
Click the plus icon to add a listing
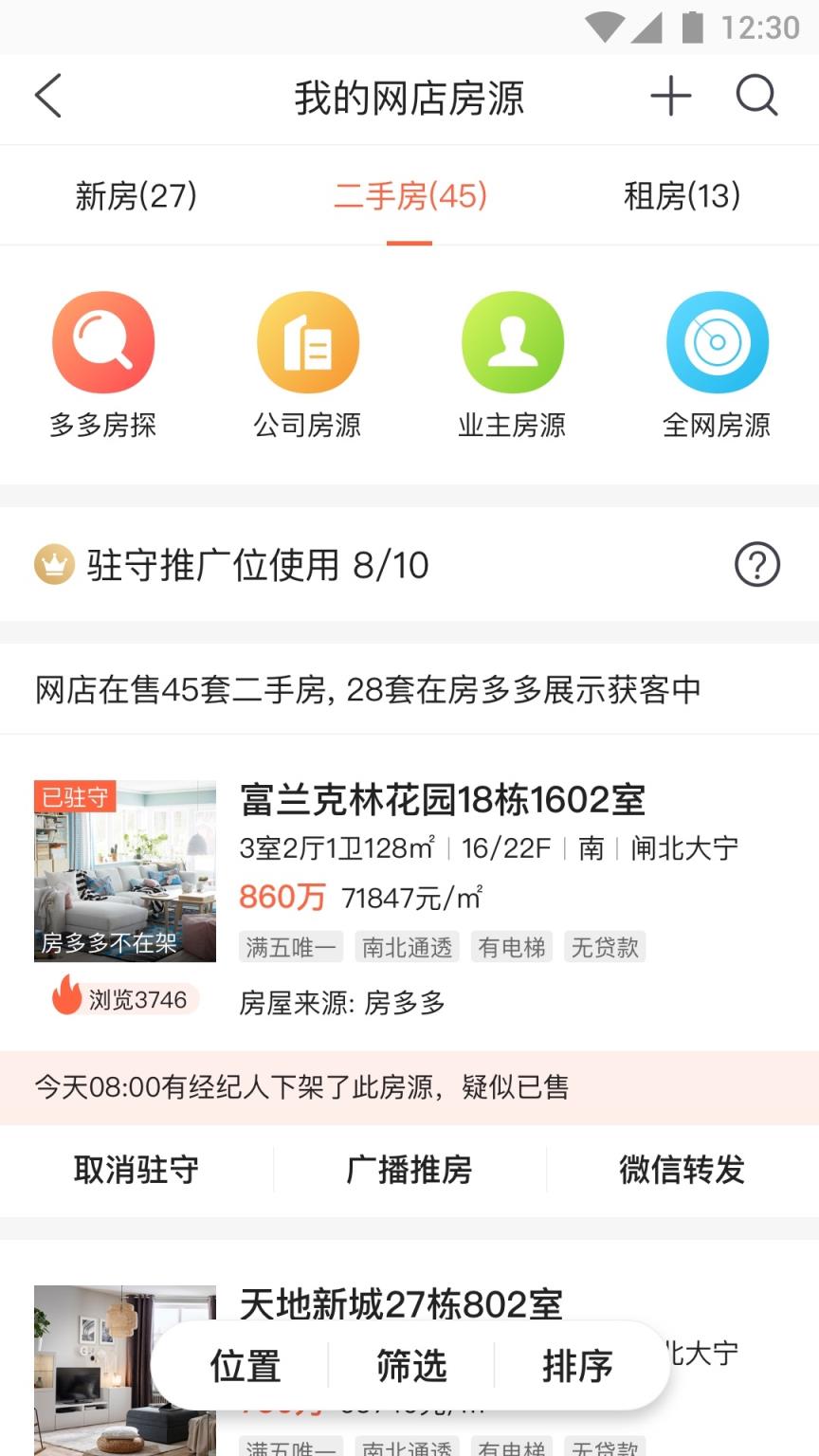(x=671, y=96)
